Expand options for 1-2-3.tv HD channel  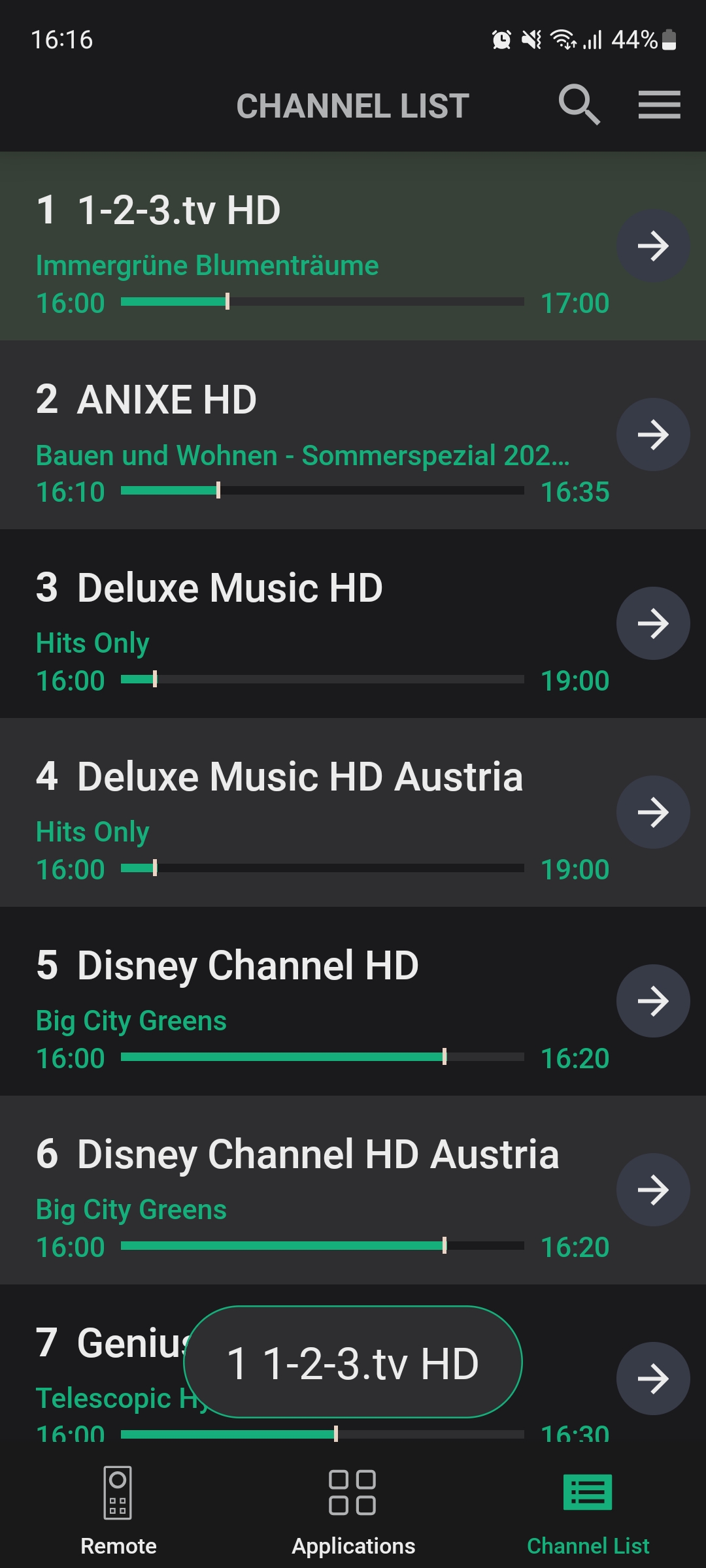652,246
